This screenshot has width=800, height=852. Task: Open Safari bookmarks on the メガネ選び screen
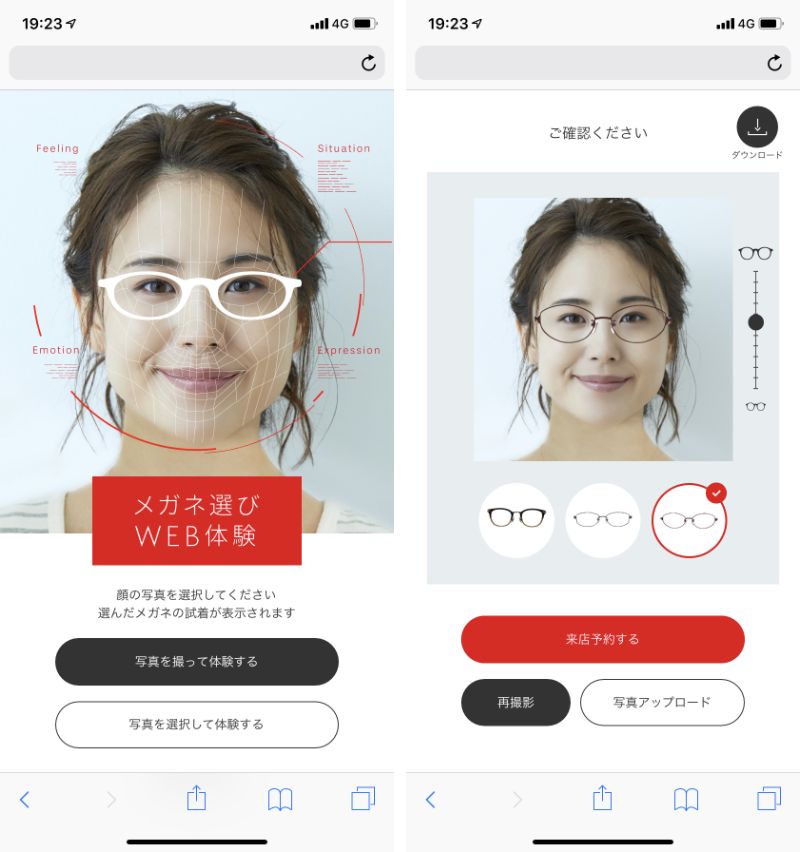280,798
